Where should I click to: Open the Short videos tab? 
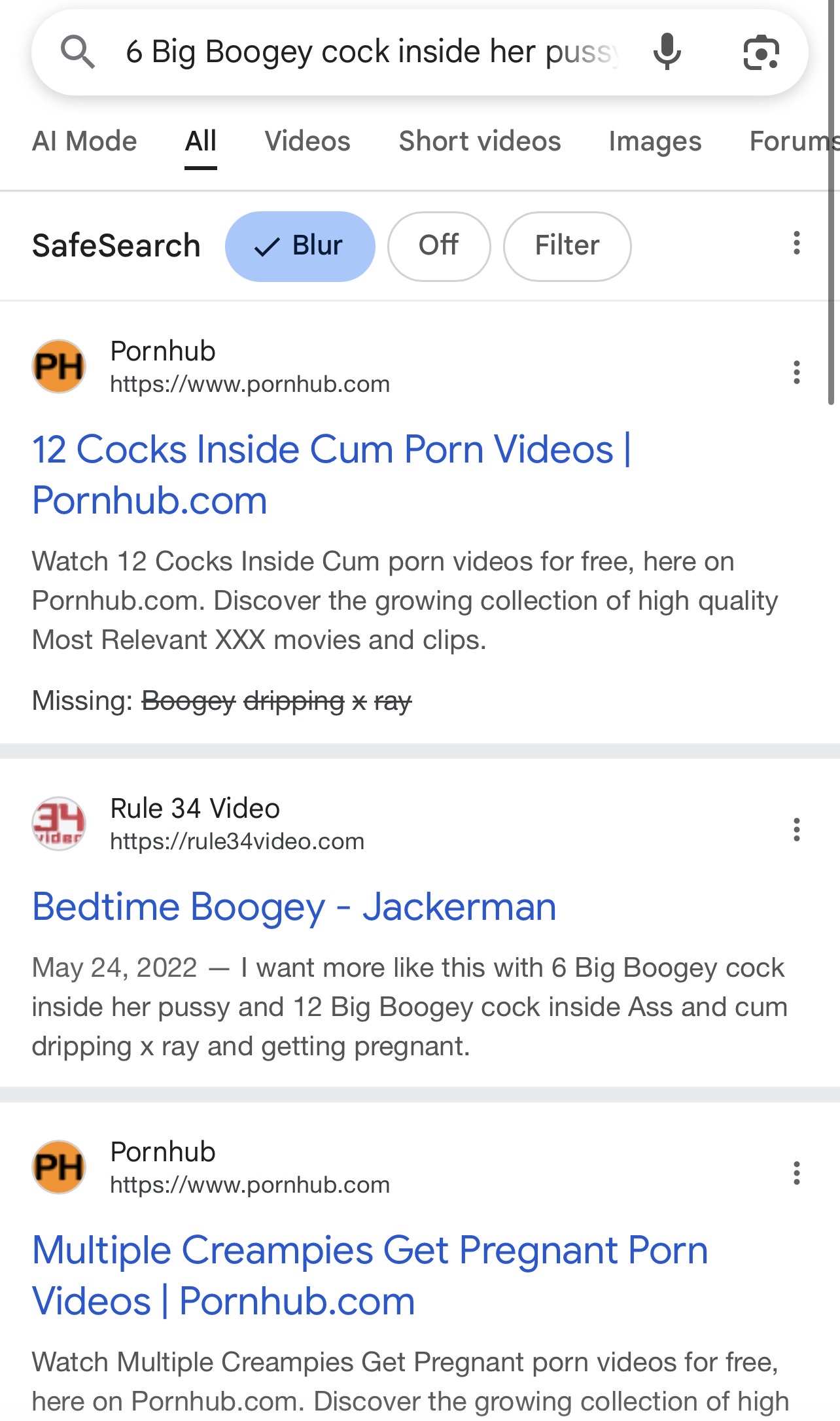click(x=480, y=141)
